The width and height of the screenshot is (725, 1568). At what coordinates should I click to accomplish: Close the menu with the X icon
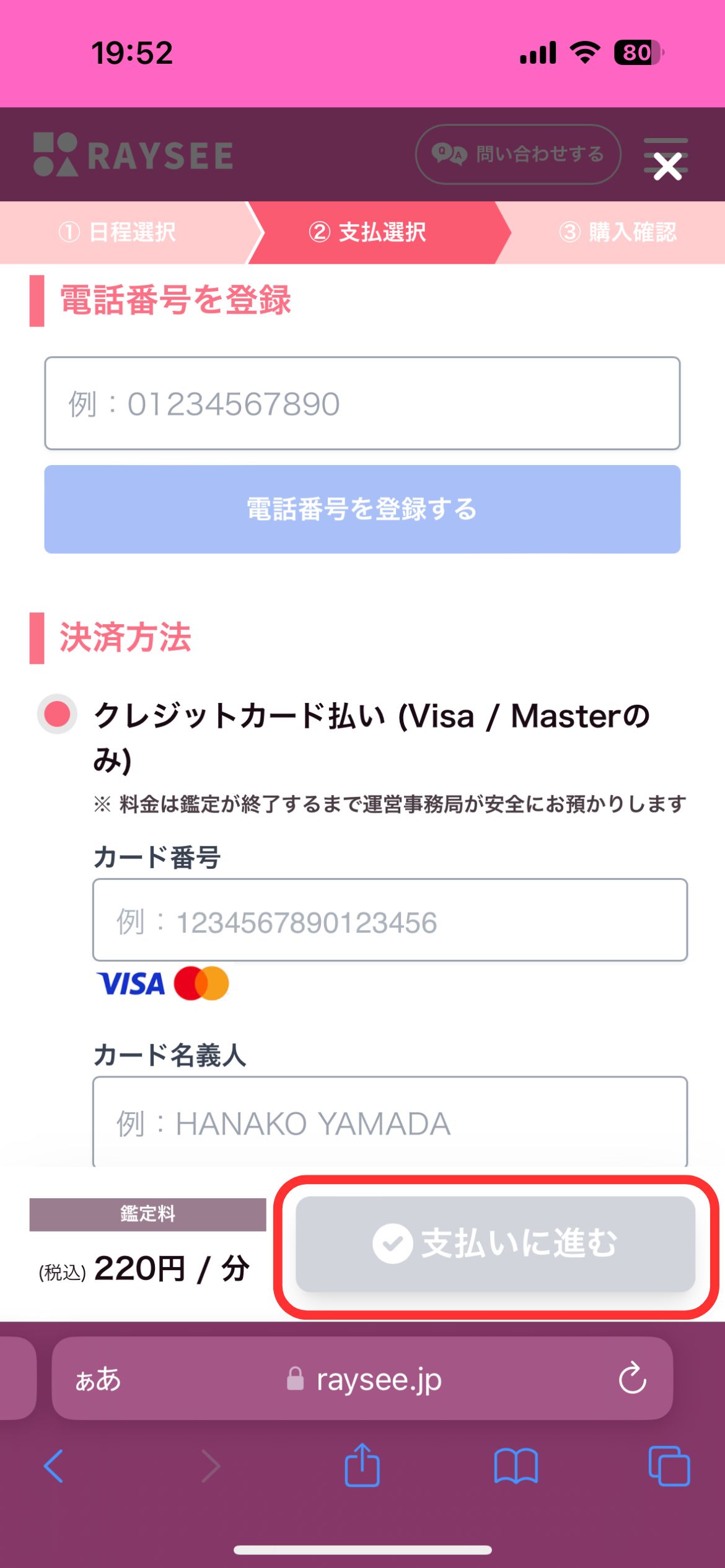point(667,167)
